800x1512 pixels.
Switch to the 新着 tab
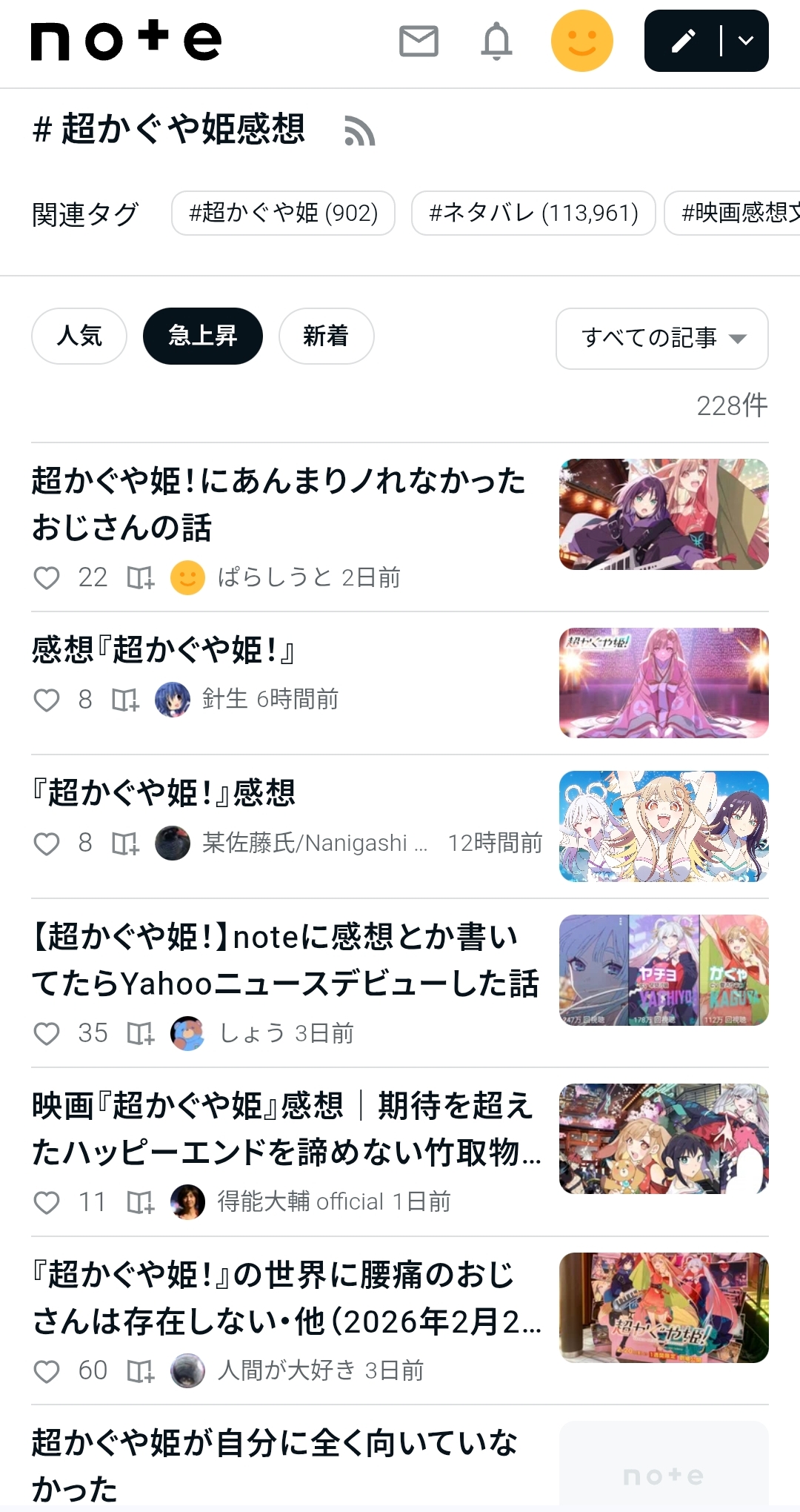coord(326,336)
